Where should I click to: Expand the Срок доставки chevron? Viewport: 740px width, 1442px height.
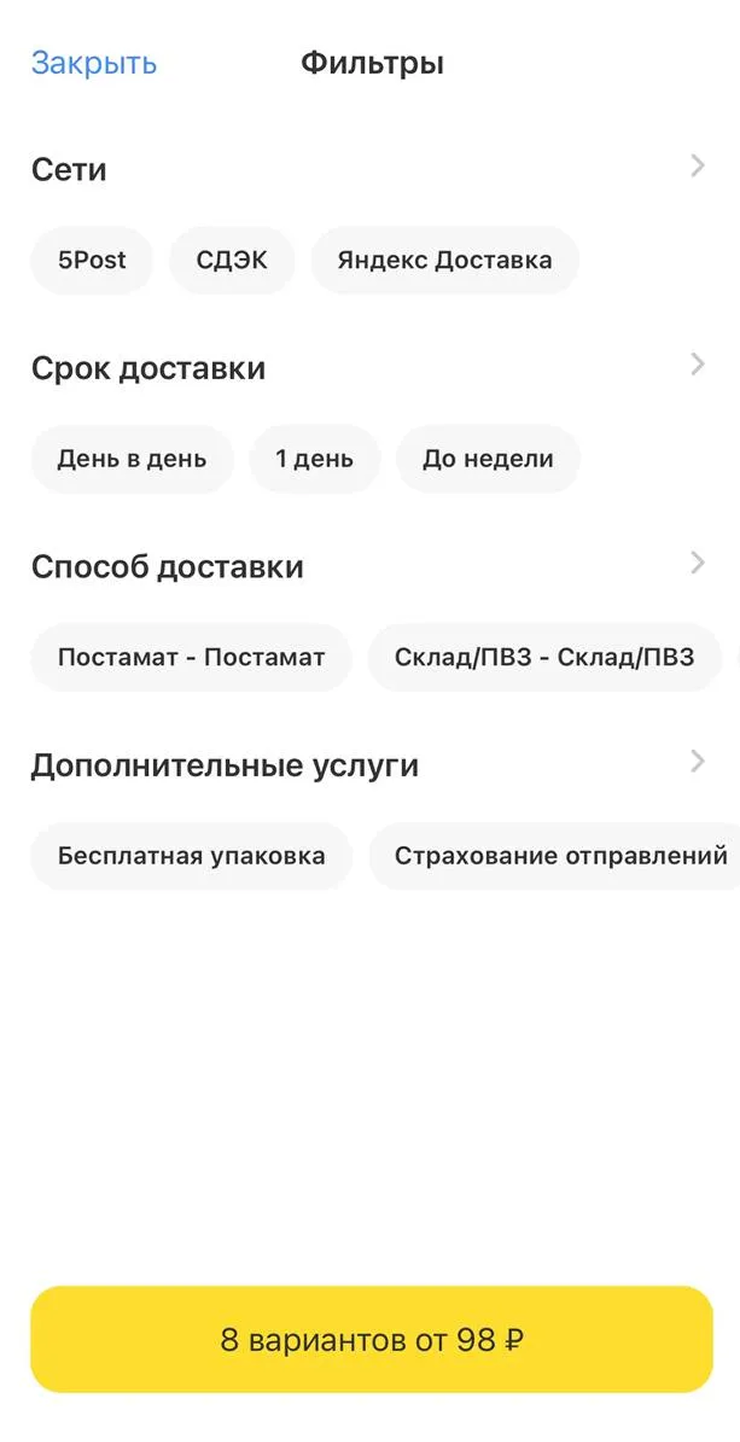point(698,365)
